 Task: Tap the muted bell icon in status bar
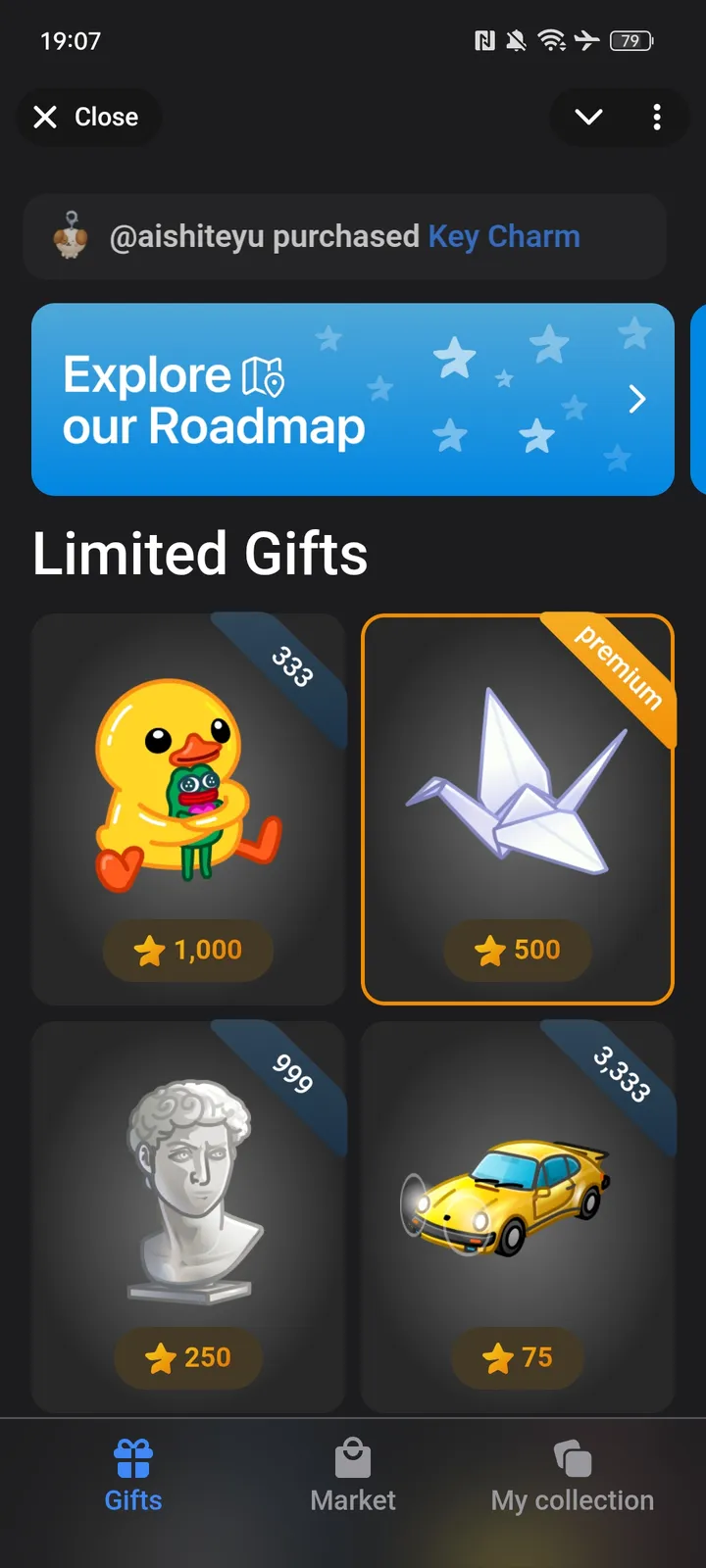pos(514,41)
